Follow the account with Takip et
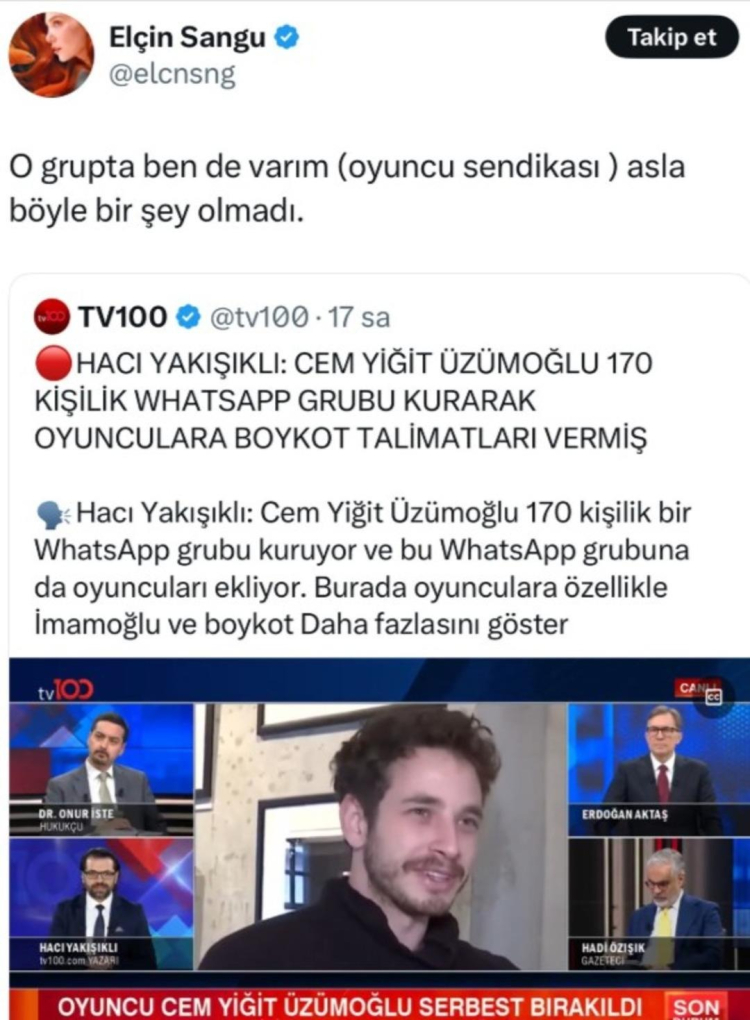 pos(671,38)
